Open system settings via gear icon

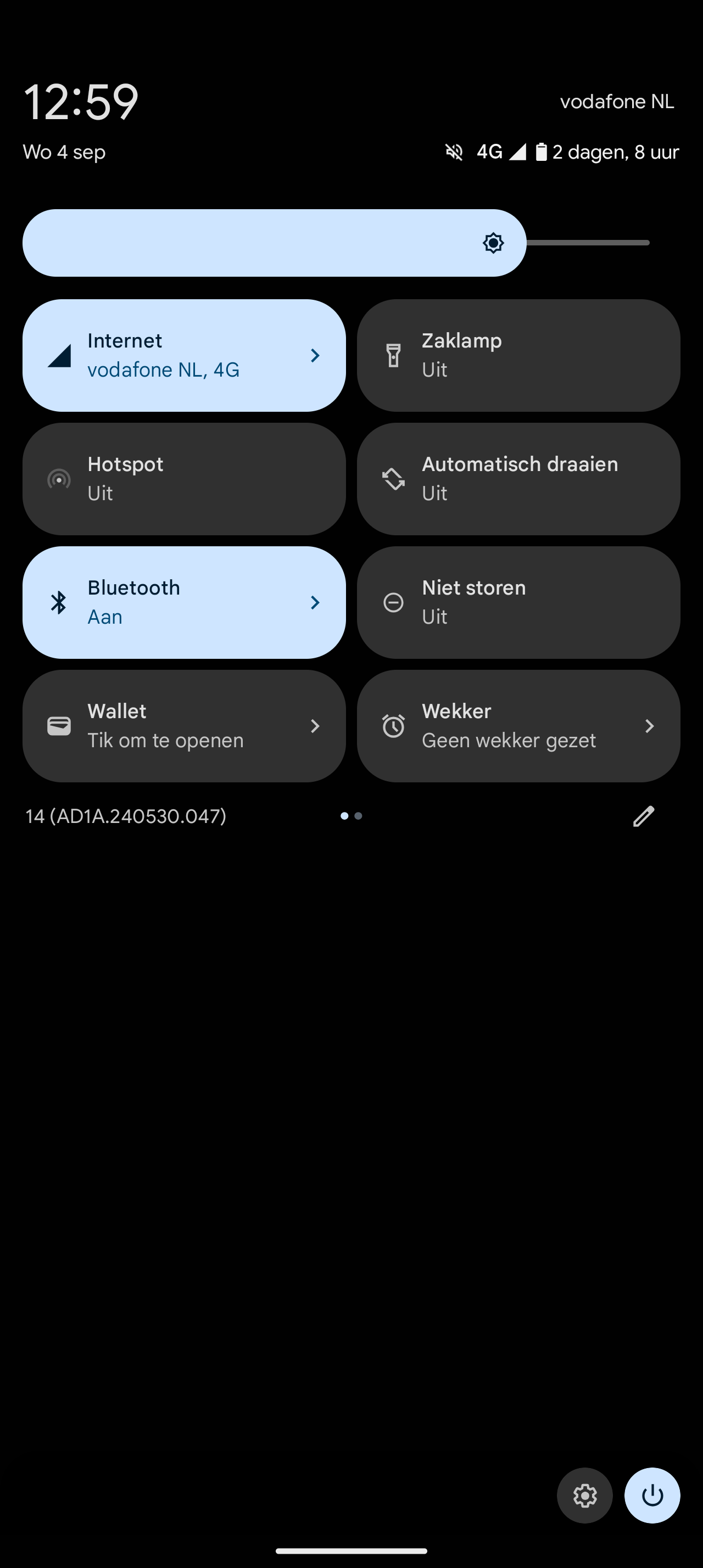585,1496
